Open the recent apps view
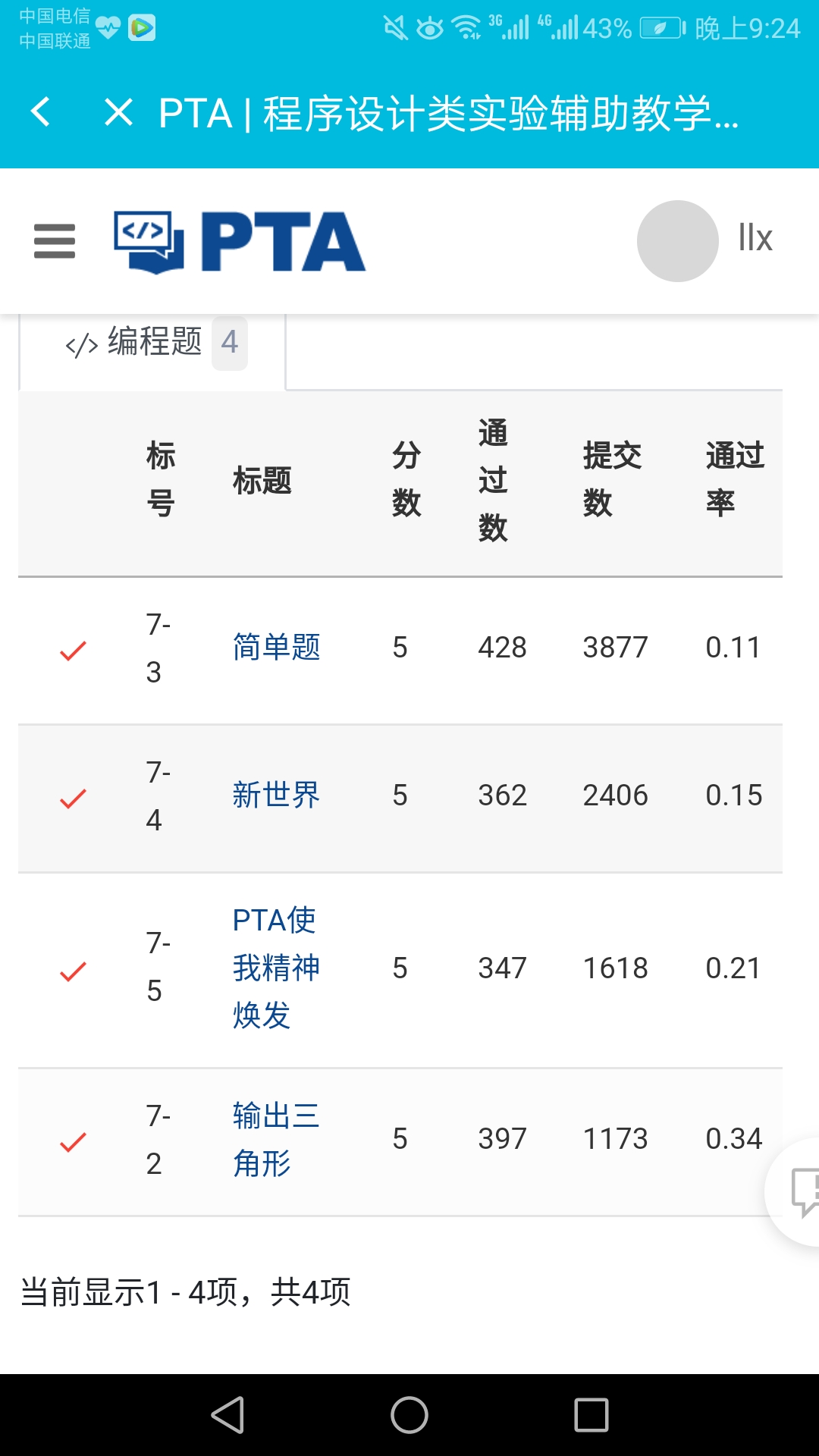The width and height of the screenshot is (819, 1456). tap(591, 1415)
